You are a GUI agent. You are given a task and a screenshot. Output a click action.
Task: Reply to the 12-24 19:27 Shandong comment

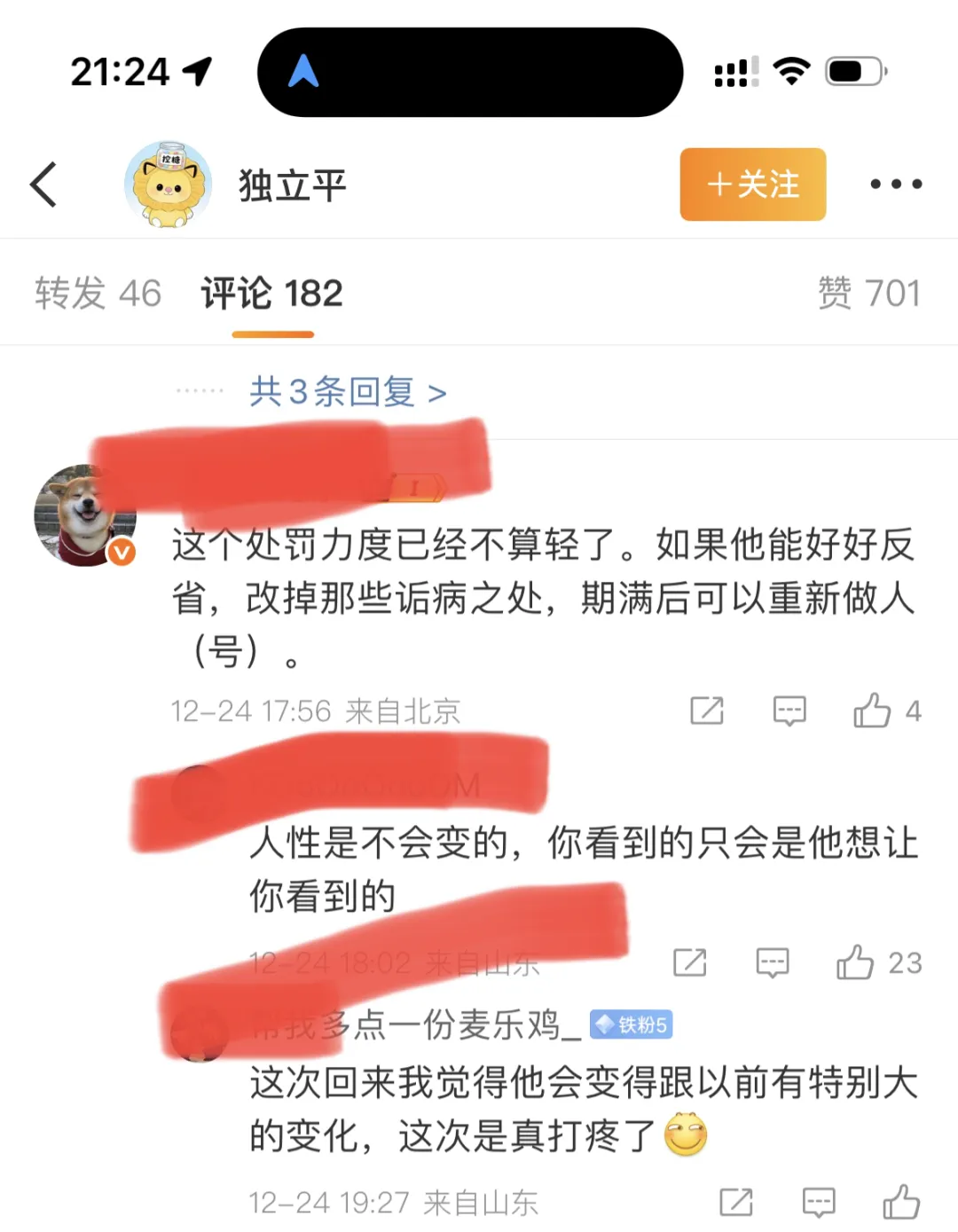tap(818, 1203)
